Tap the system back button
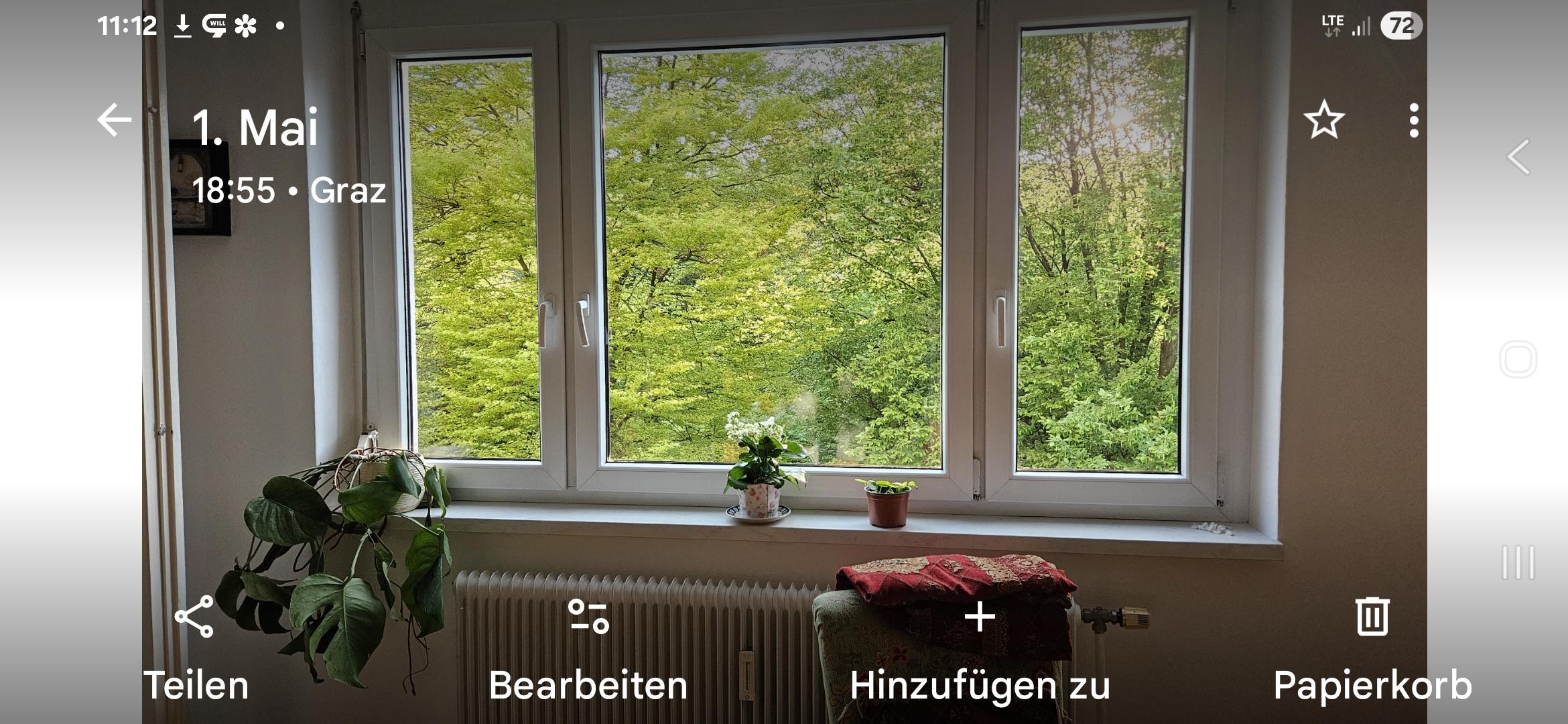Viewport: 1568px width, 724px height. [x=1518, y=158]
